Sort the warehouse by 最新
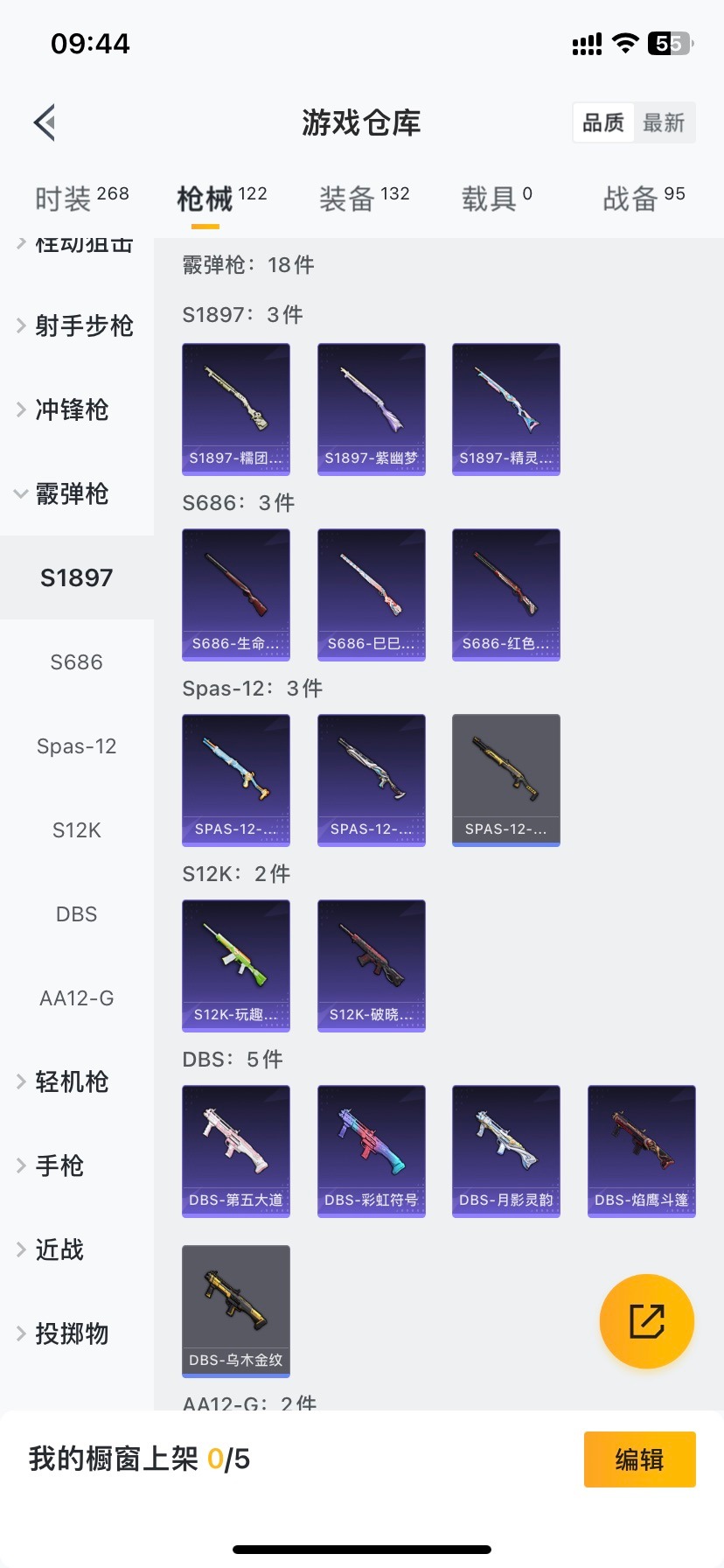The height and width of the screenshot is (1568, 724). click(664, 122)
